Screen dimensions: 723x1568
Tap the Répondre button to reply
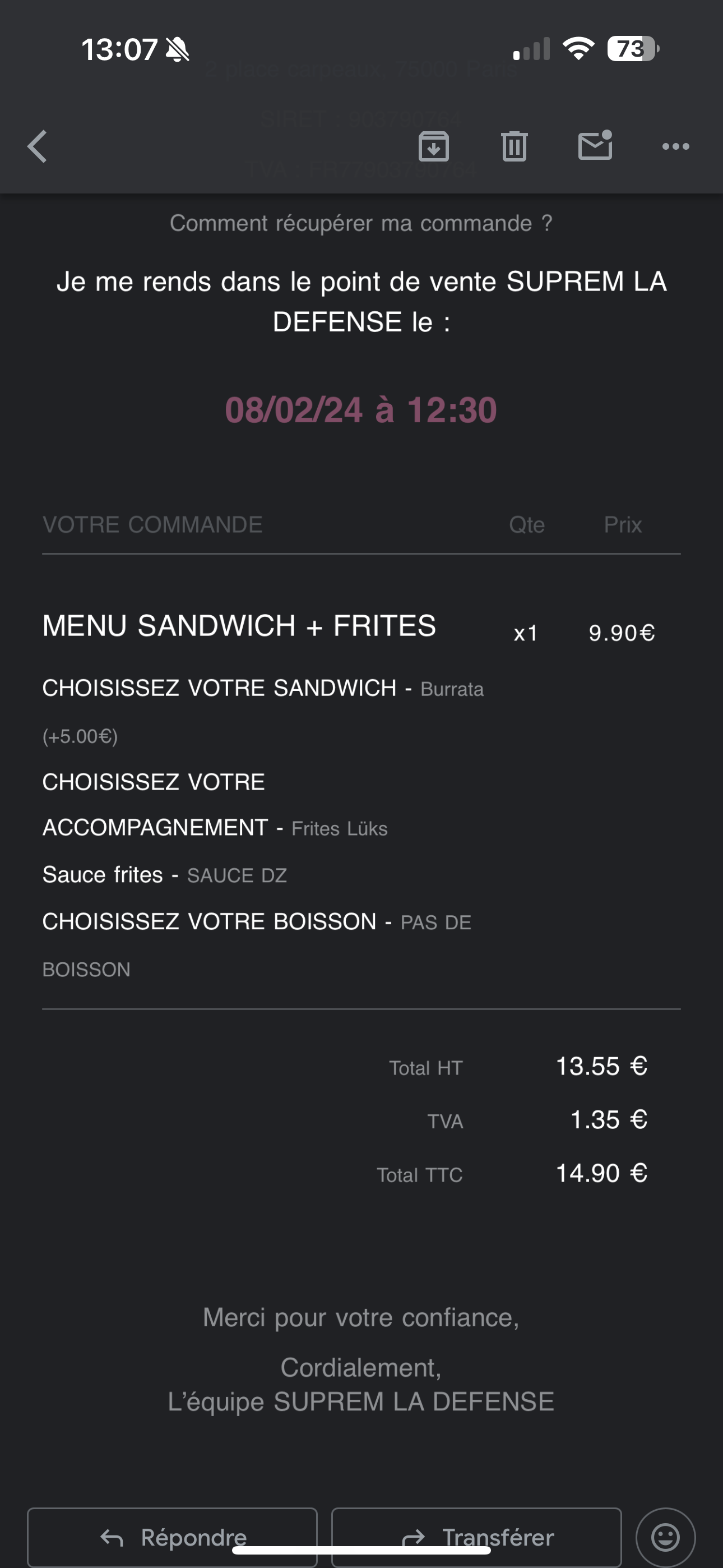(173, 1537)
